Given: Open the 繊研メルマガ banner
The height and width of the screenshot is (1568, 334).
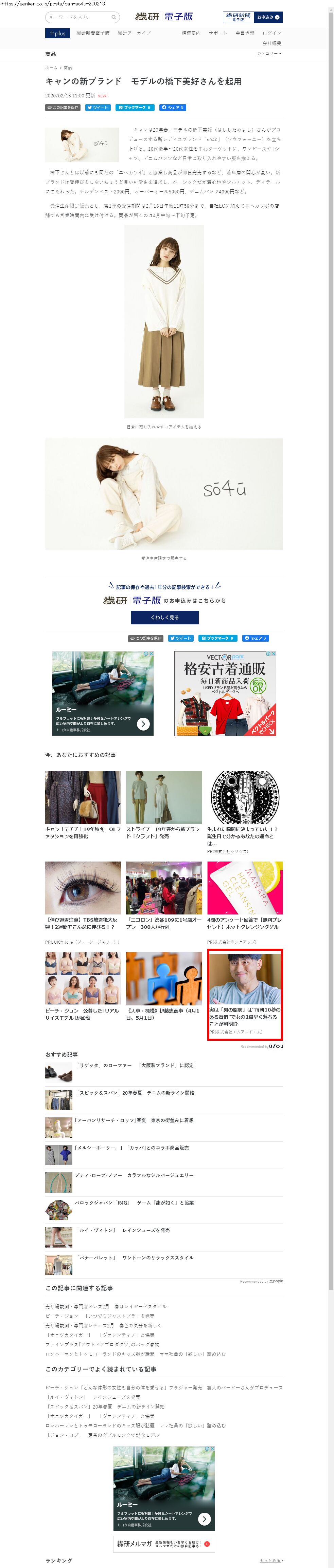Looking at the screenshot, I should click(x=163, y=1544).
